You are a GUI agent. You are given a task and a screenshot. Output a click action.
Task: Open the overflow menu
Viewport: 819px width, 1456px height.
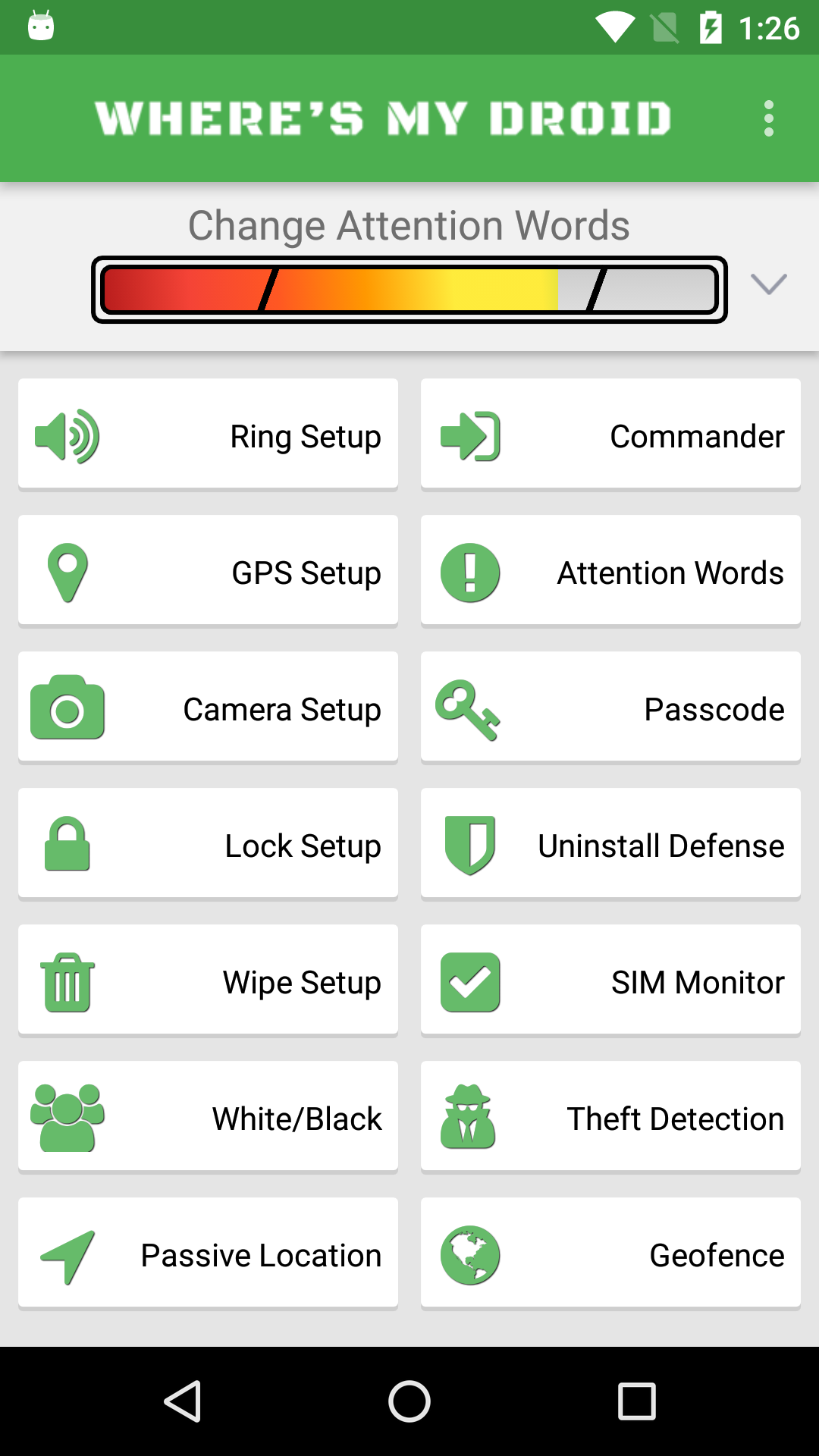coord(768,118)
